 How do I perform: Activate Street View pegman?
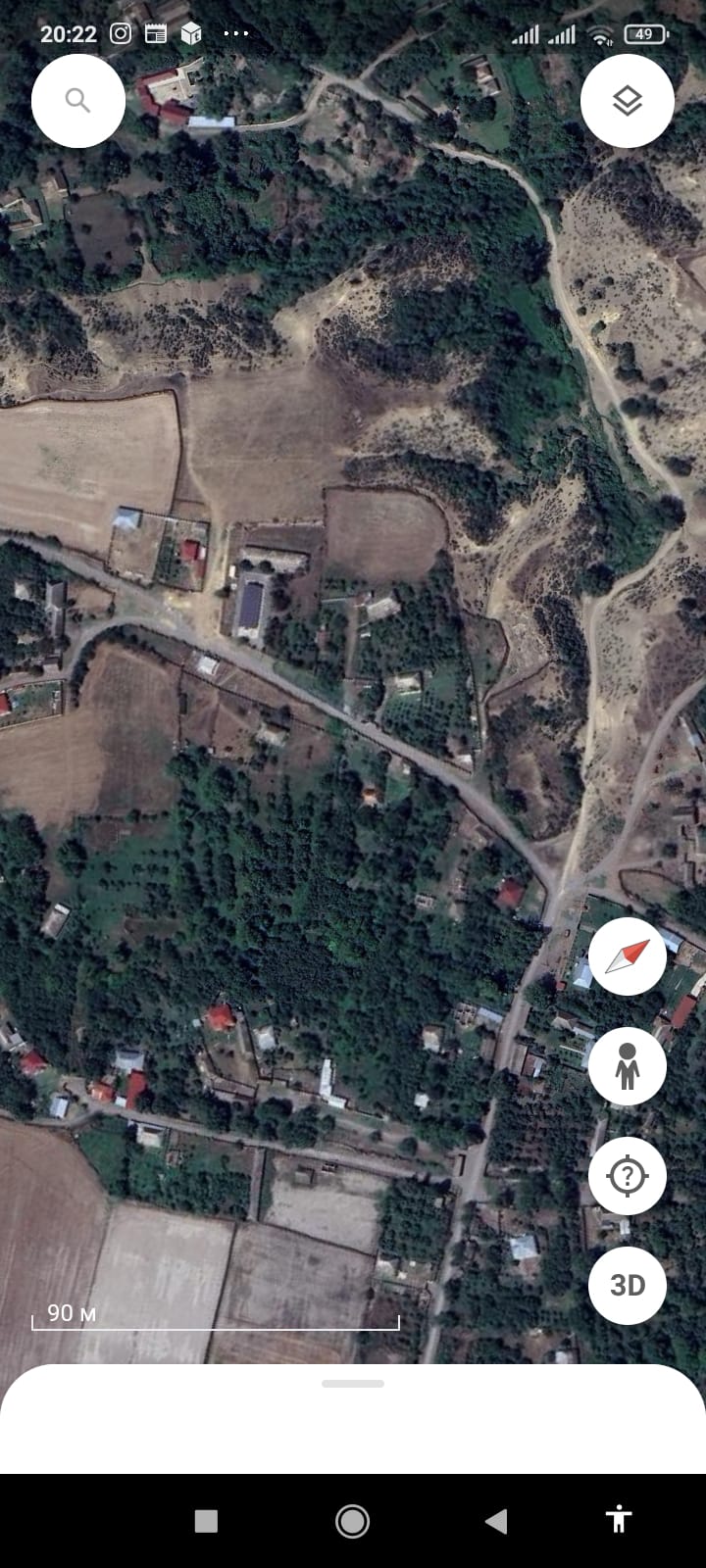point(628,1066)
